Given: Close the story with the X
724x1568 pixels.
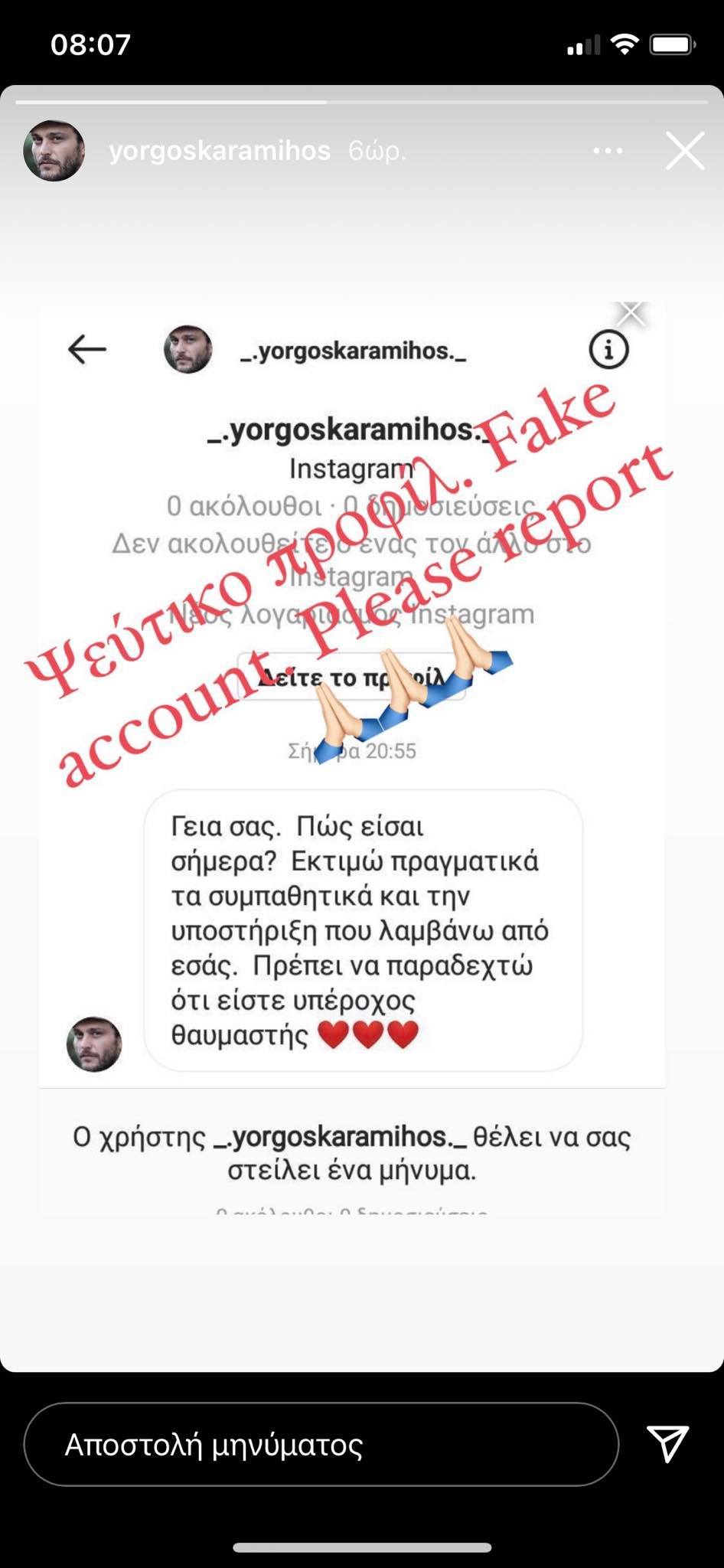Looking at the screenshot, I should click(x=684, y=151).
